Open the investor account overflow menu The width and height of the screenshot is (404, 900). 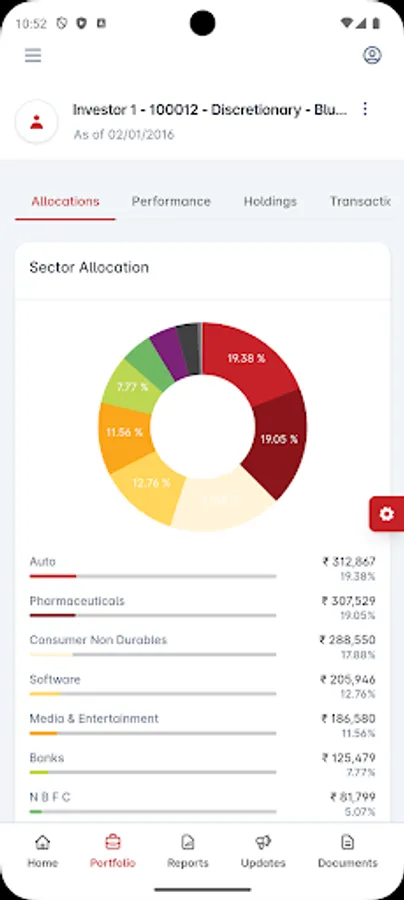pyautogui.click(x=365, y=109)
